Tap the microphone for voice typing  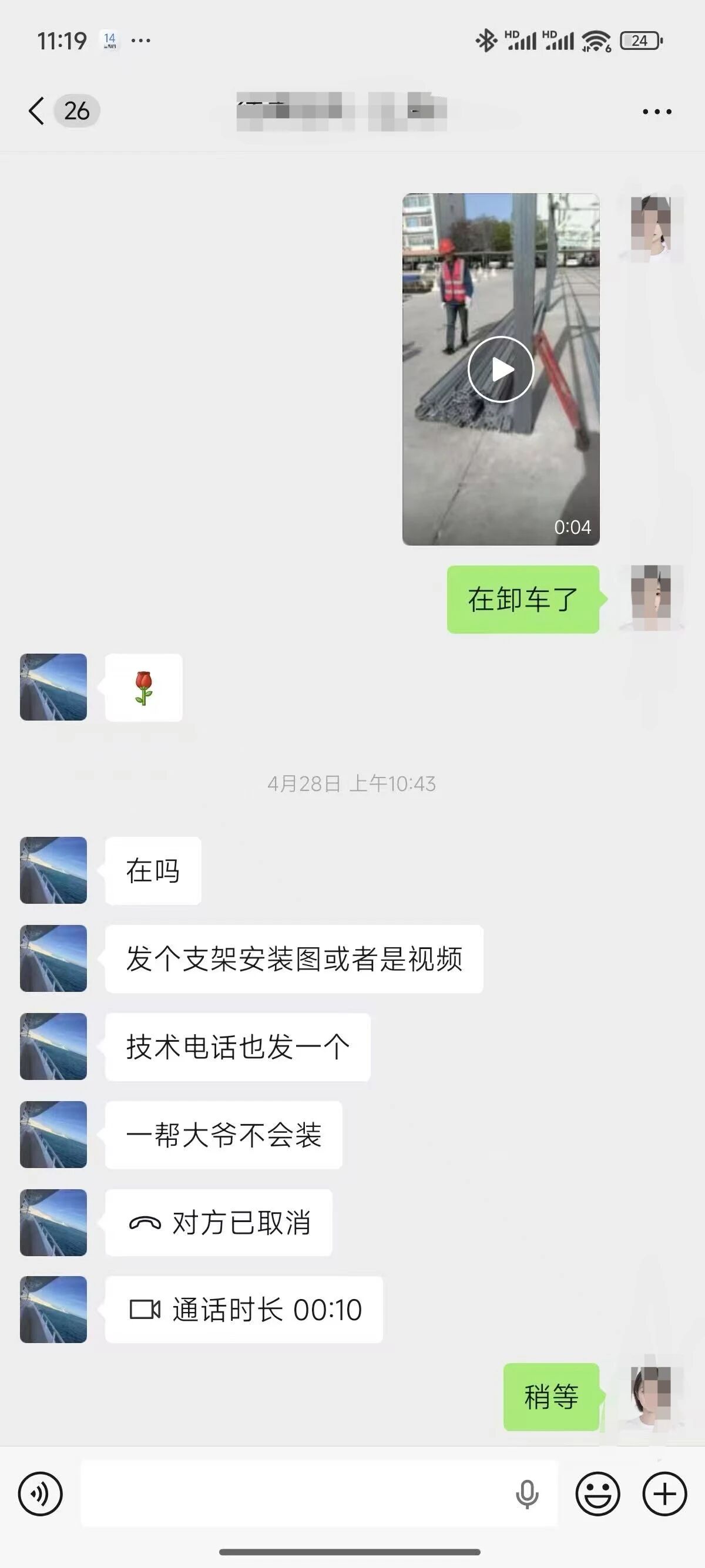coord(526,1494)
